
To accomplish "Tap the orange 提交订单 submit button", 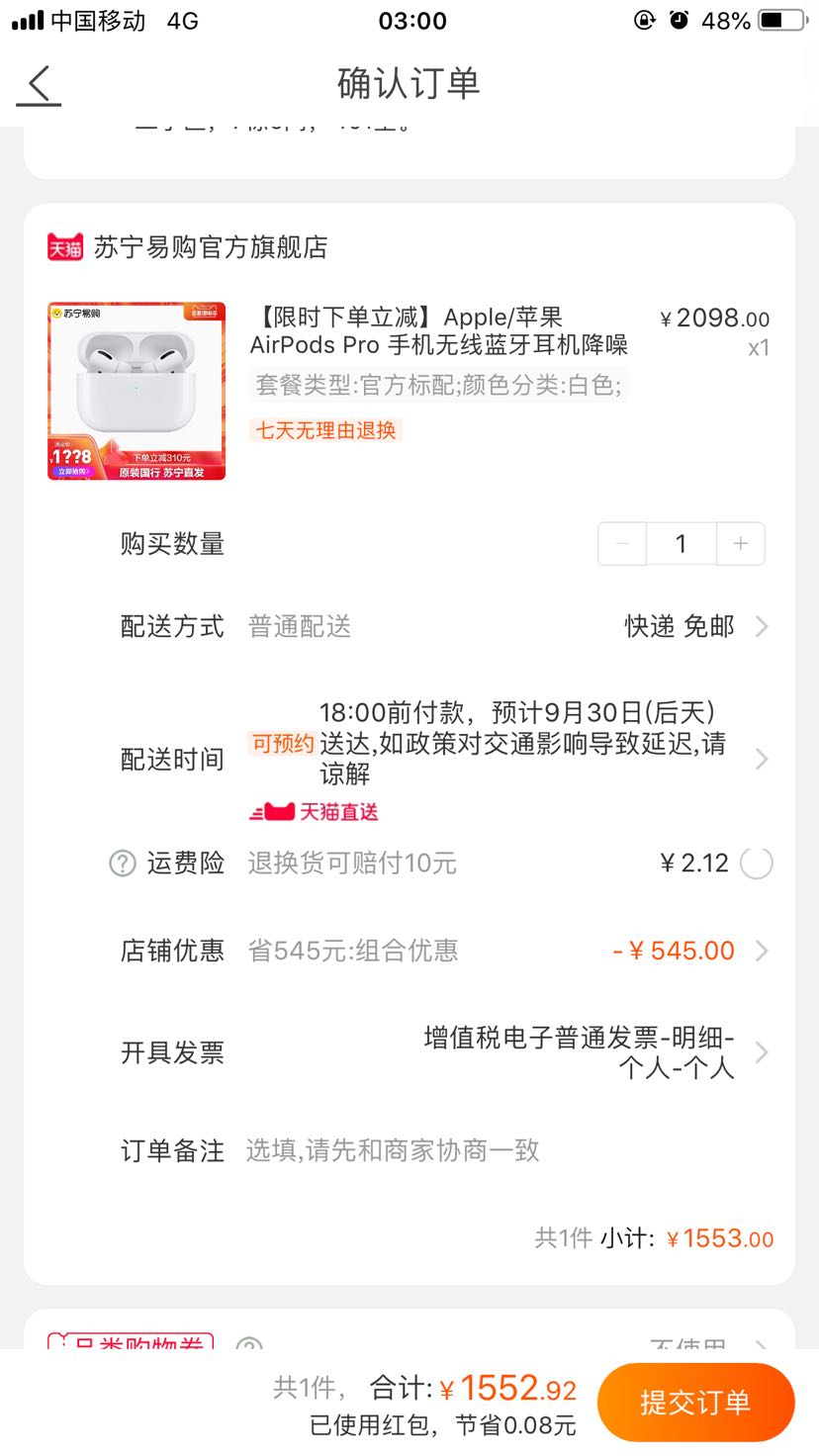I will [695, 1402].
